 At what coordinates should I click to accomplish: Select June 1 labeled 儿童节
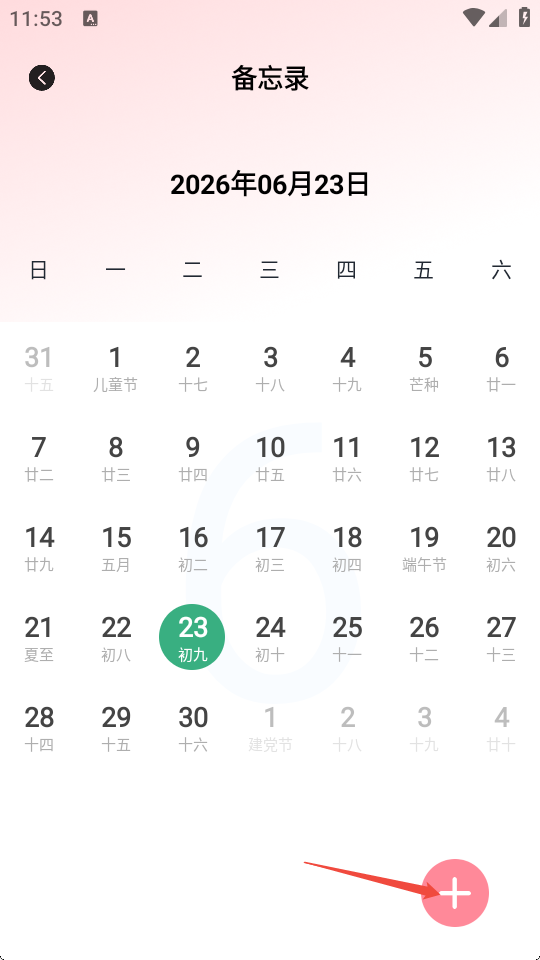(x=116, y=367)
